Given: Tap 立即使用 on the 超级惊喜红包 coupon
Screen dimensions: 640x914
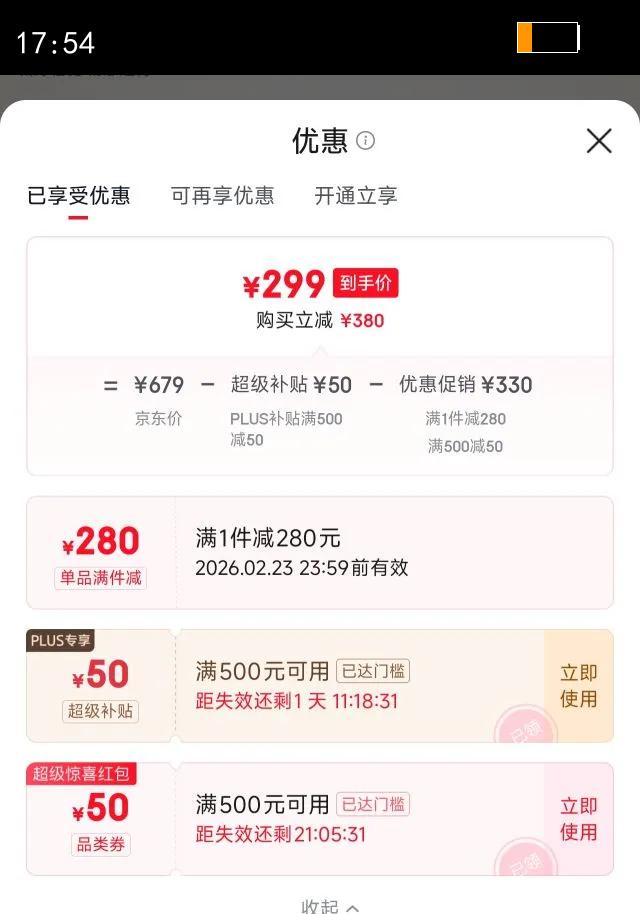Looking at the screenshot, I should (x=579, y=819).
